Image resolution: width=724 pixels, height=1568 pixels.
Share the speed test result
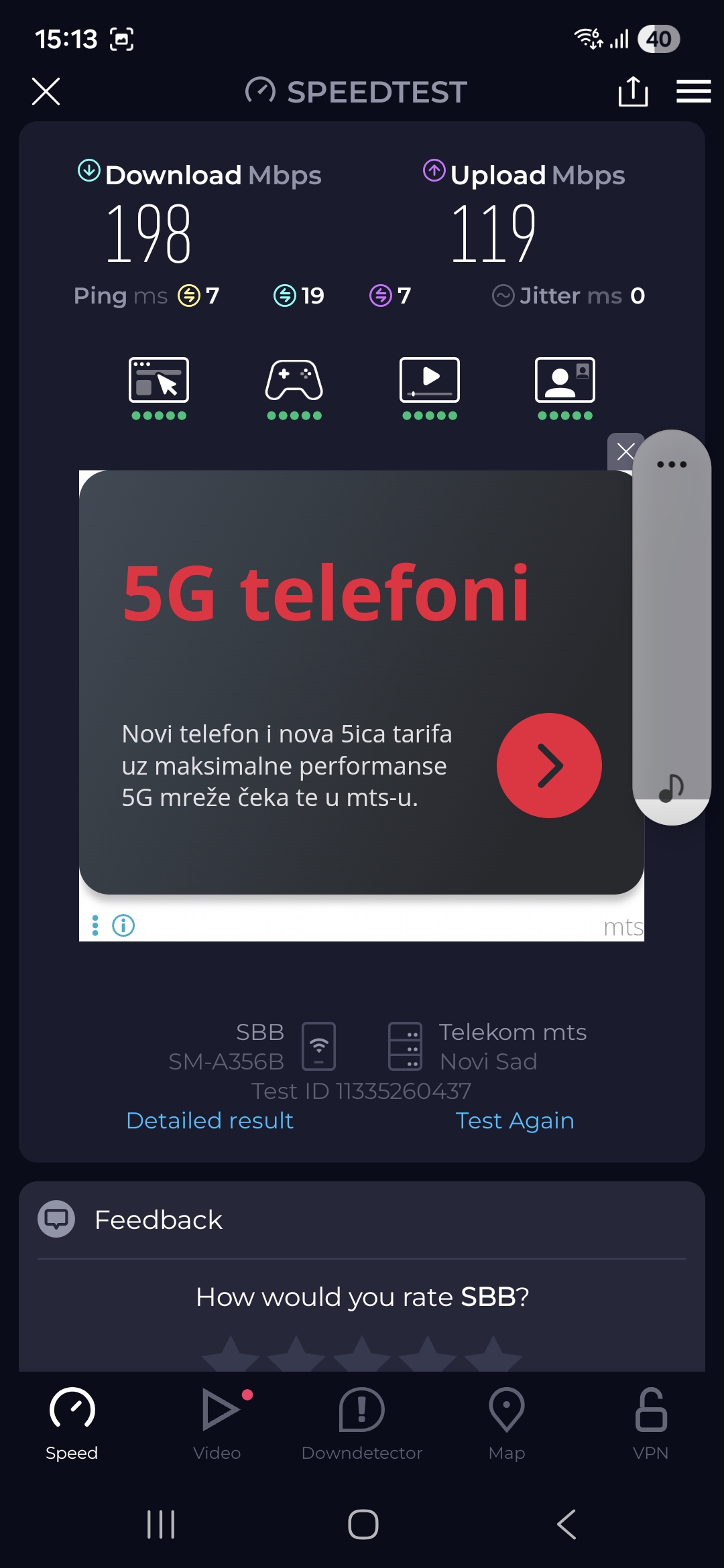[x=633, y=91]
